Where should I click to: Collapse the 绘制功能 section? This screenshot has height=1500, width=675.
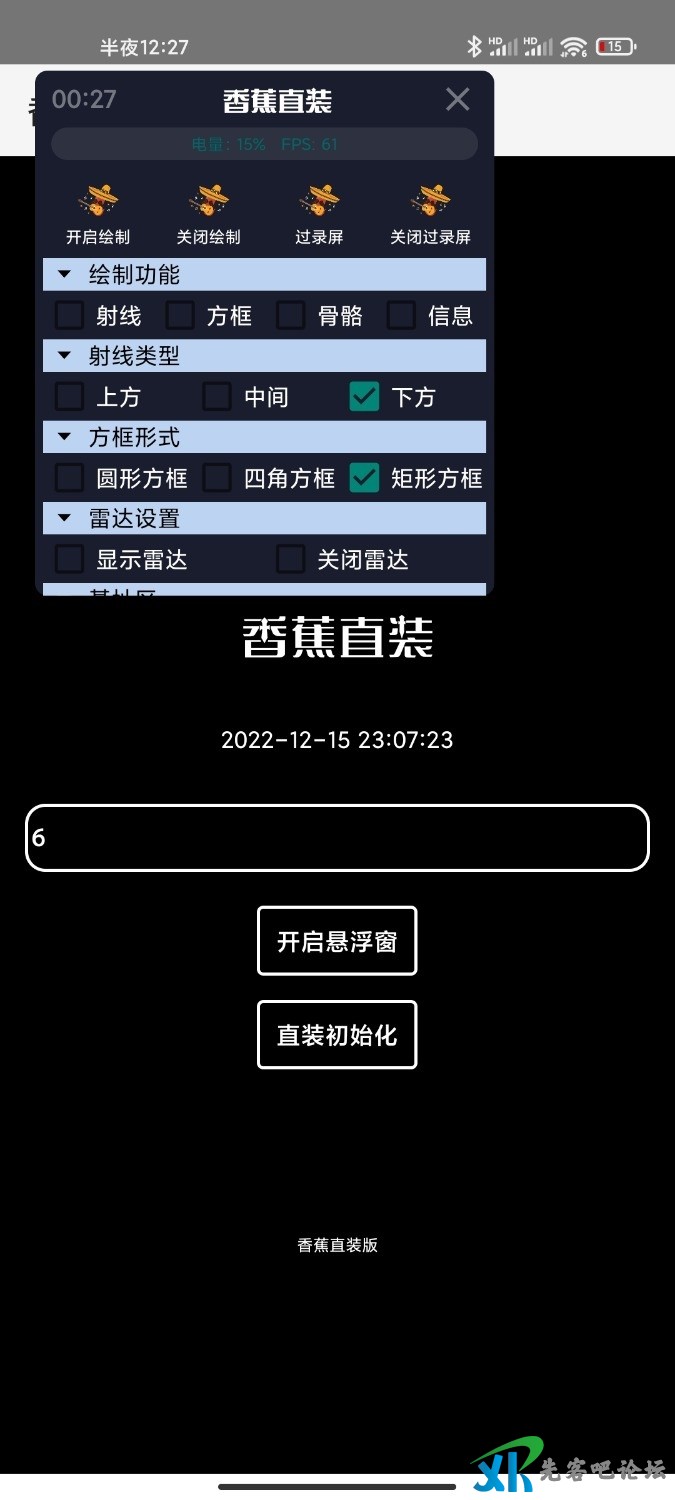click(65, 274)
